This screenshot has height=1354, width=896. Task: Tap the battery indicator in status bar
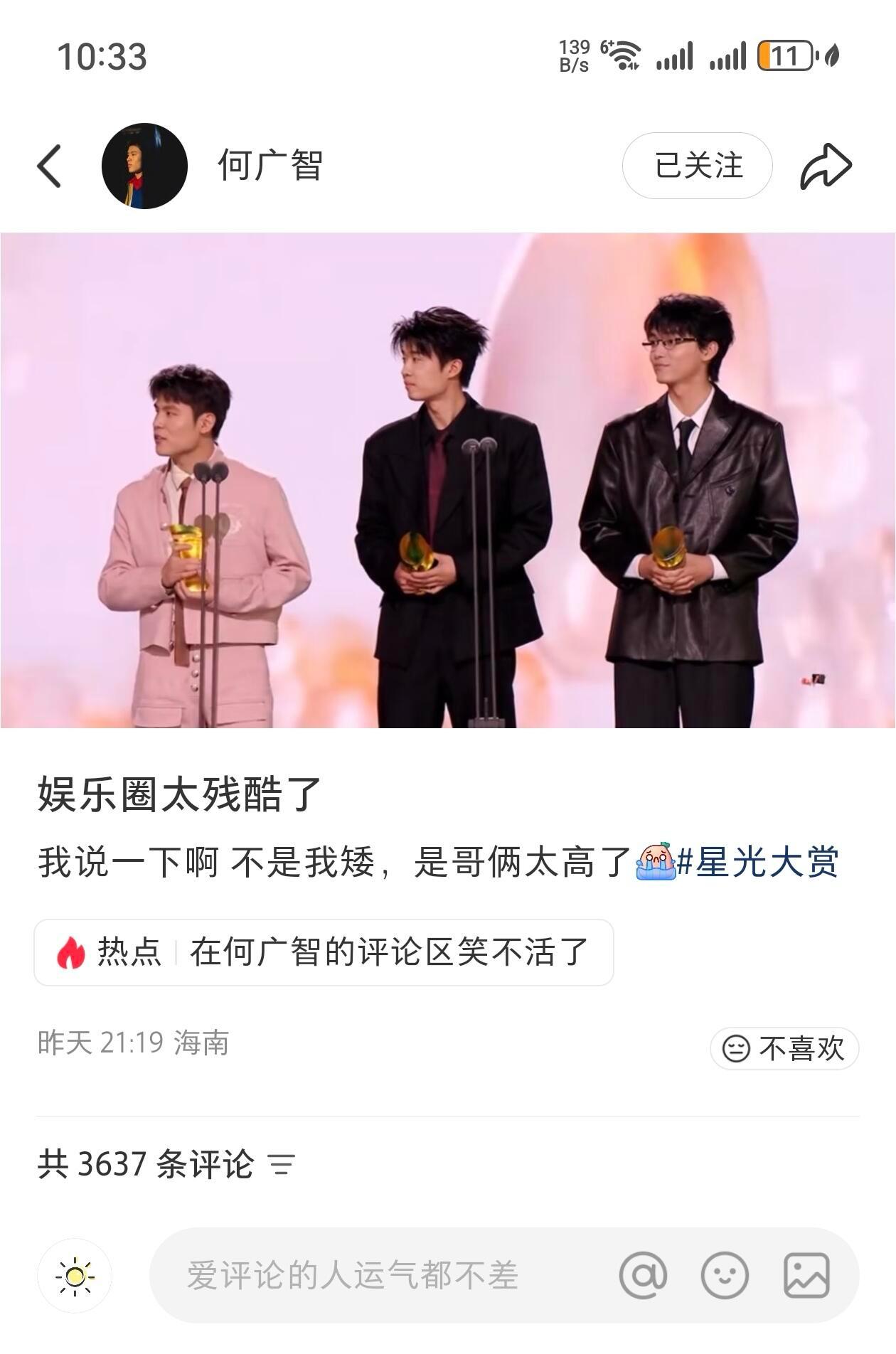[784, 55]
